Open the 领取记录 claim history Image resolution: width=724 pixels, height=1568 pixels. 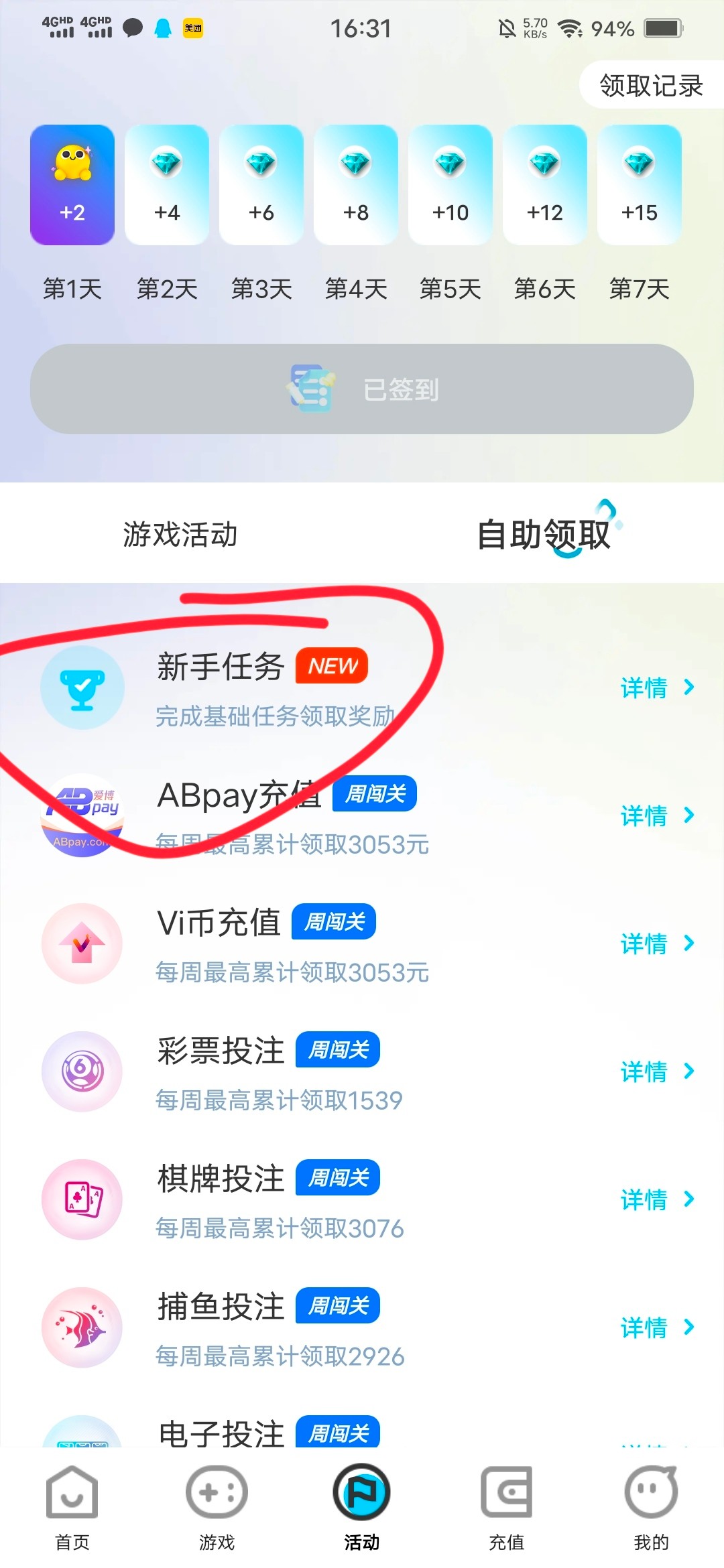pyautogui.click(x=651, y=85)
